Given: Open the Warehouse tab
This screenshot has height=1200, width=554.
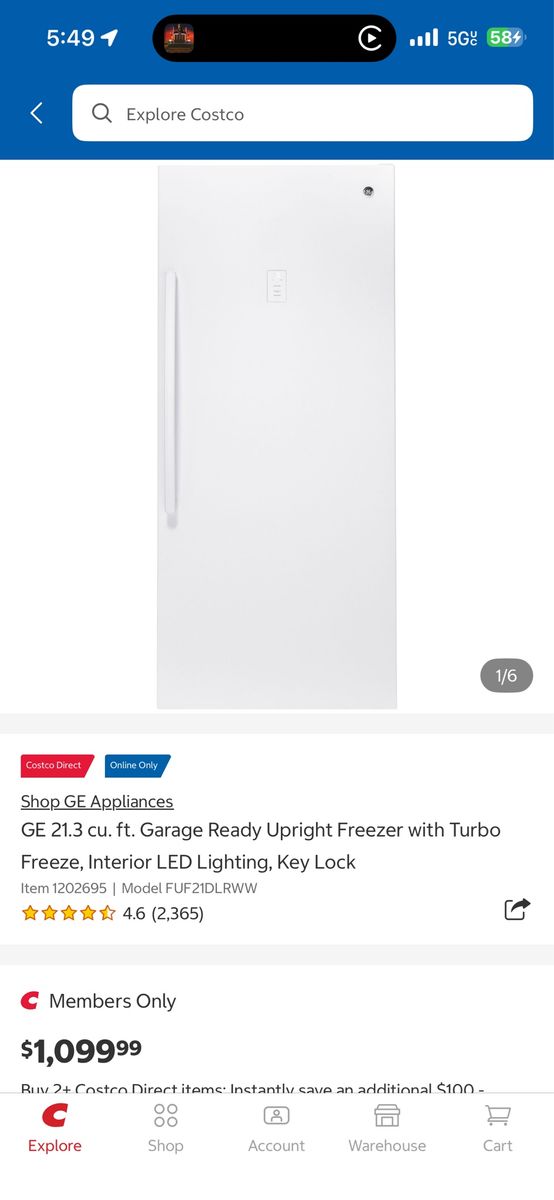Looking at the screenshot, I should point(387,1129).
